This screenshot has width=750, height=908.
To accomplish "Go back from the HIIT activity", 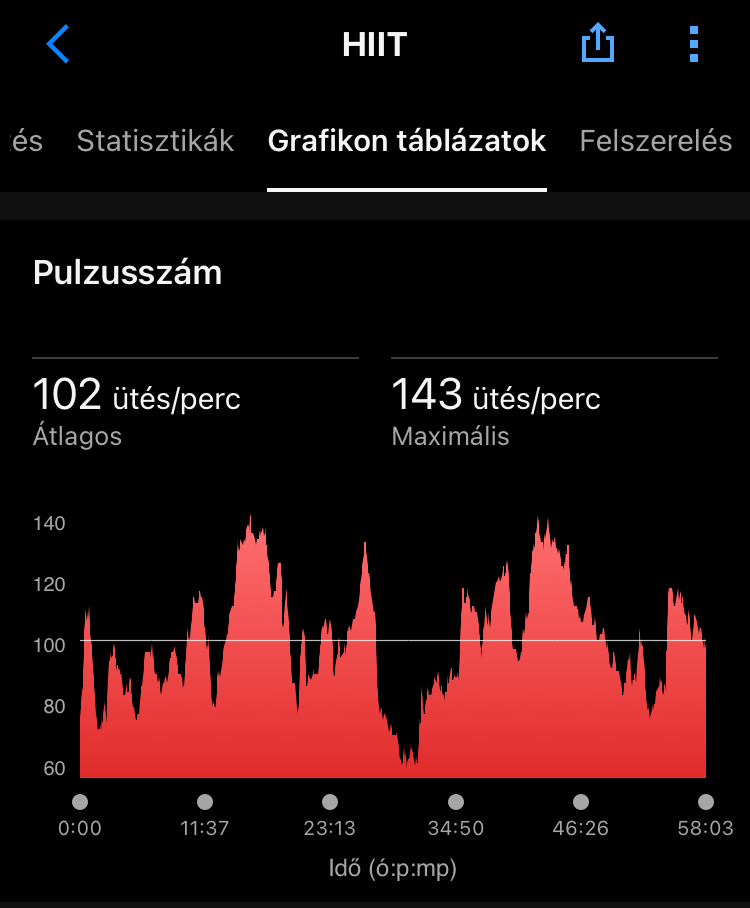I will pos(58,45).
